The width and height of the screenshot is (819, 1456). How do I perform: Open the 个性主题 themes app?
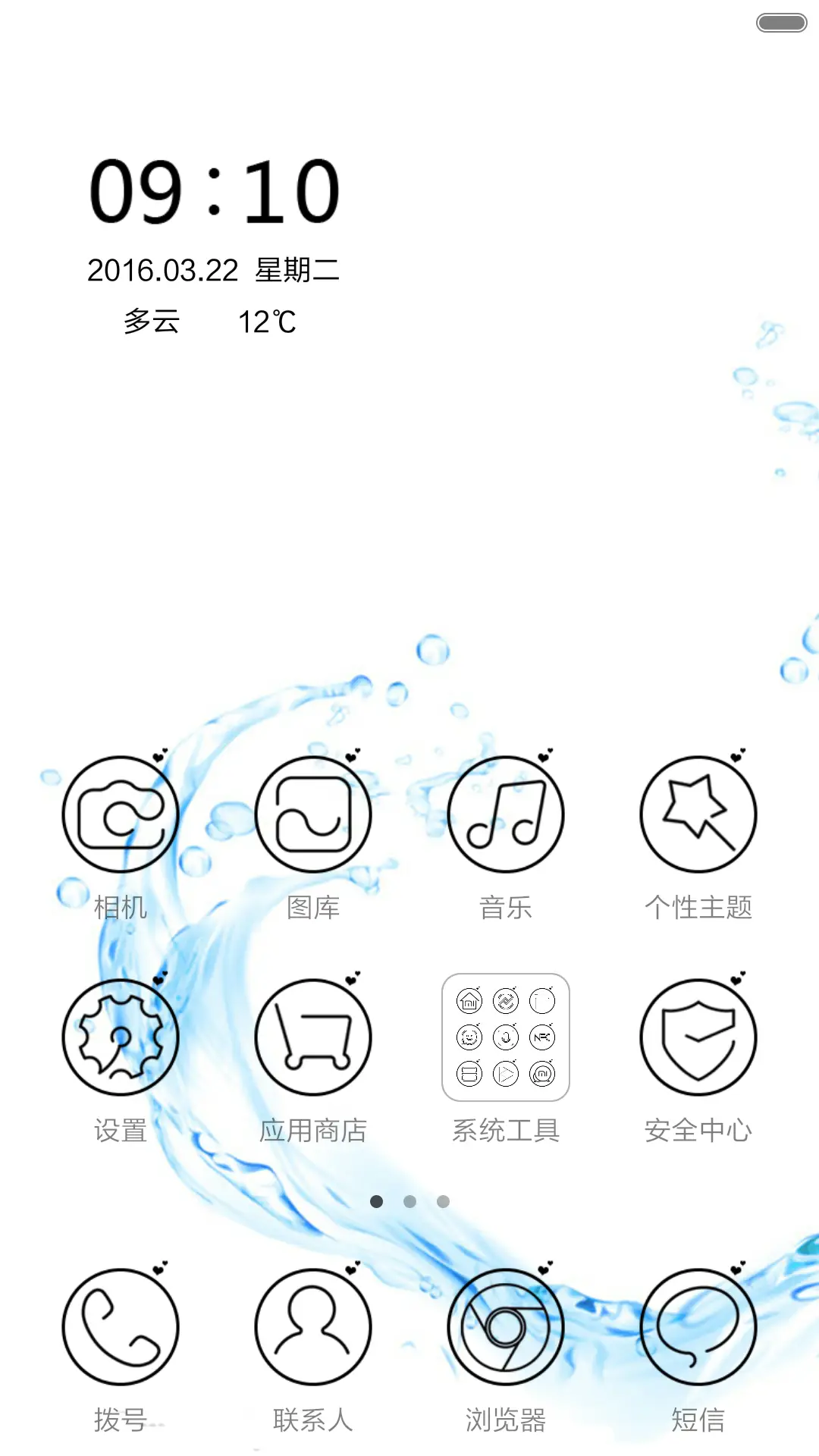point(698,812)
